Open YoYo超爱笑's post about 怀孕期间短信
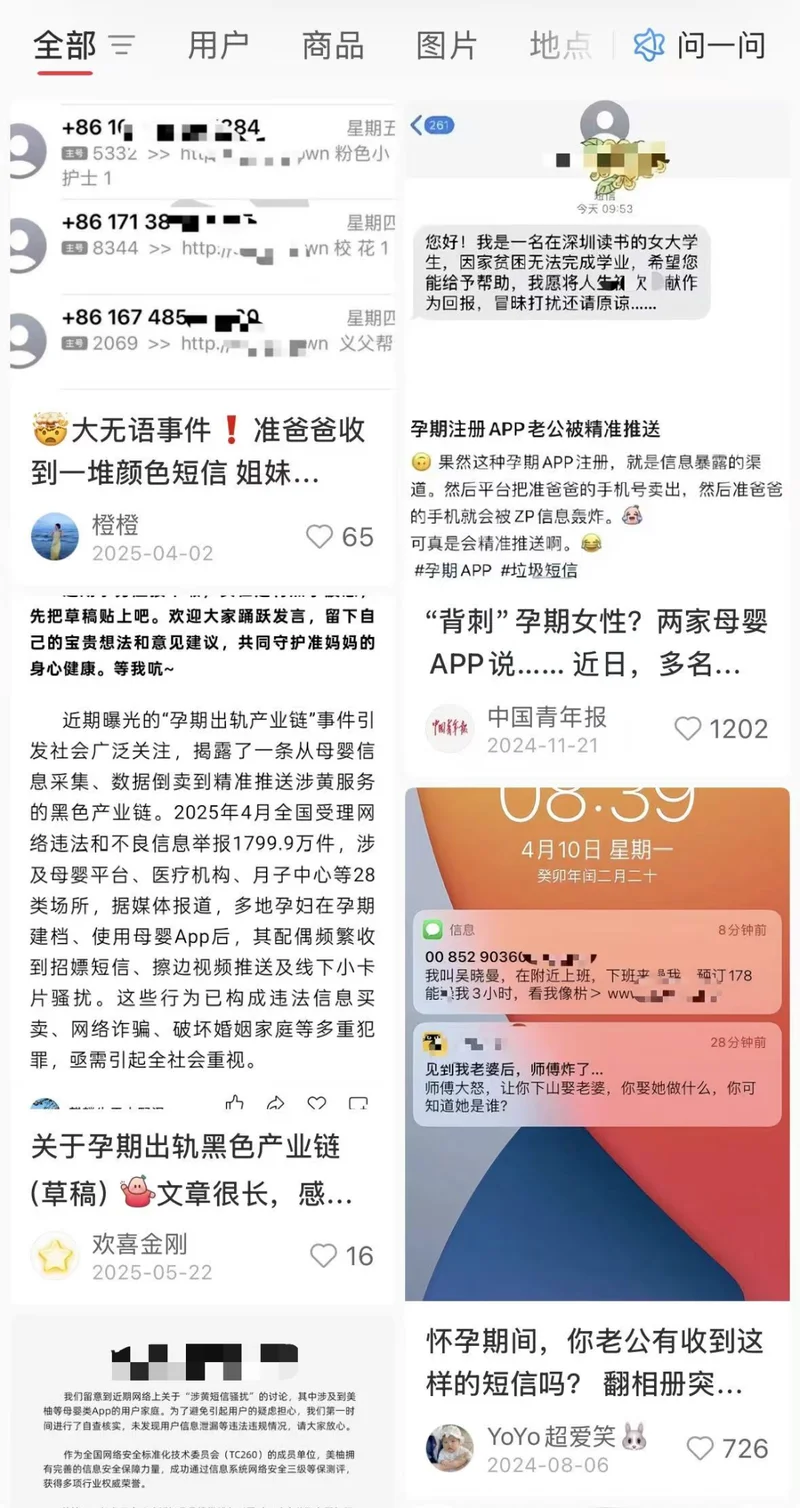The image size is (800, 1508). (596, 1362)
